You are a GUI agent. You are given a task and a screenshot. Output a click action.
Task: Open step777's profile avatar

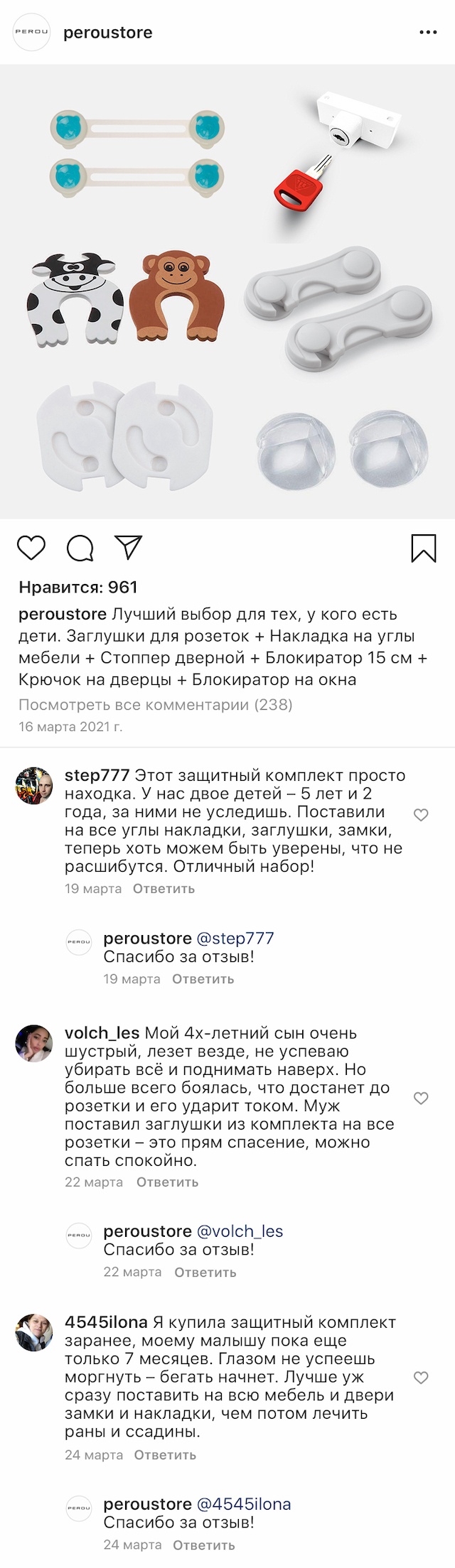tap(34, 786)
